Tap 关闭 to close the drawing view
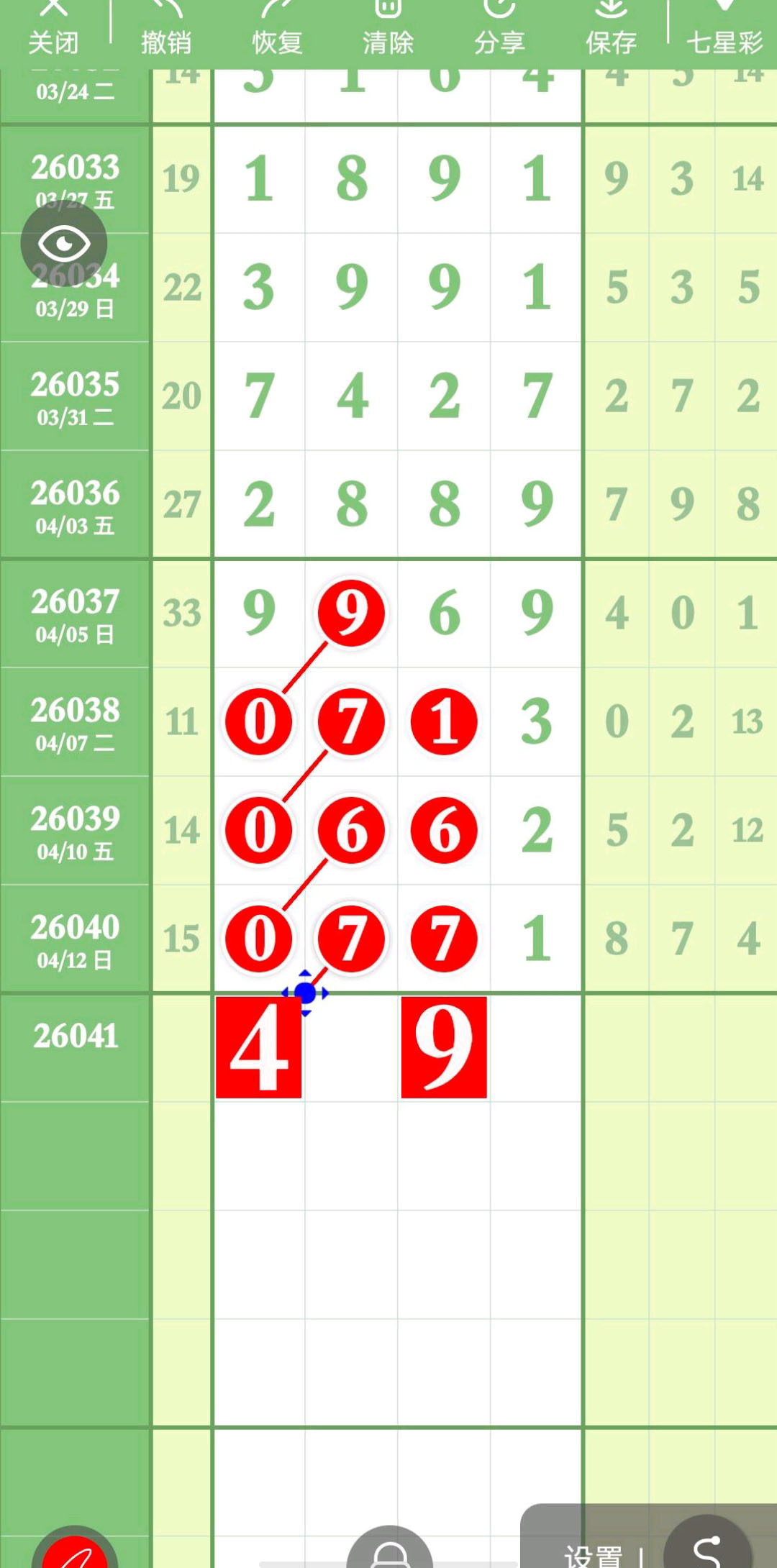Image resolution: width=777 pixels, height=1568 pixels. [x=53, y=29]
